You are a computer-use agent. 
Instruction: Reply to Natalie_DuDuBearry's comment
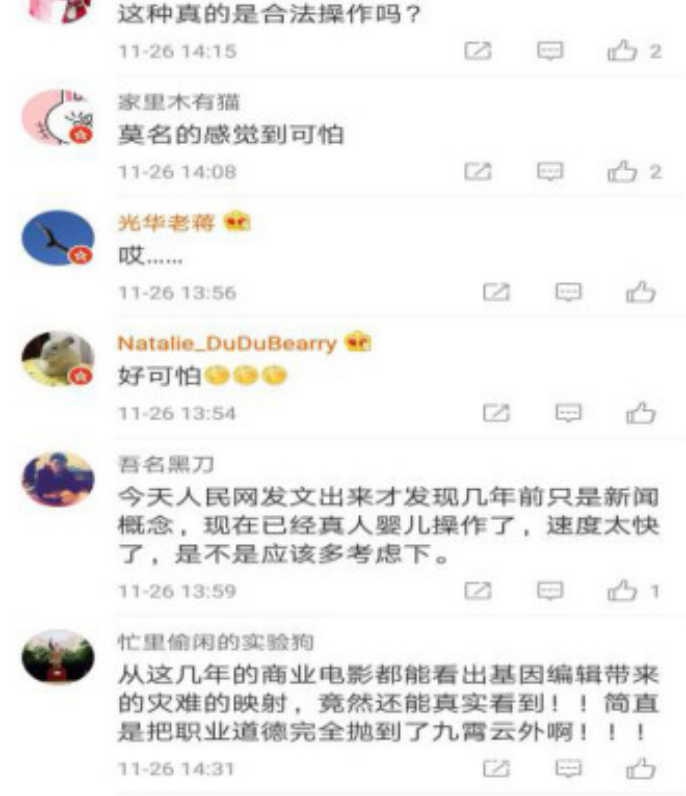click(x=569, y=412)
